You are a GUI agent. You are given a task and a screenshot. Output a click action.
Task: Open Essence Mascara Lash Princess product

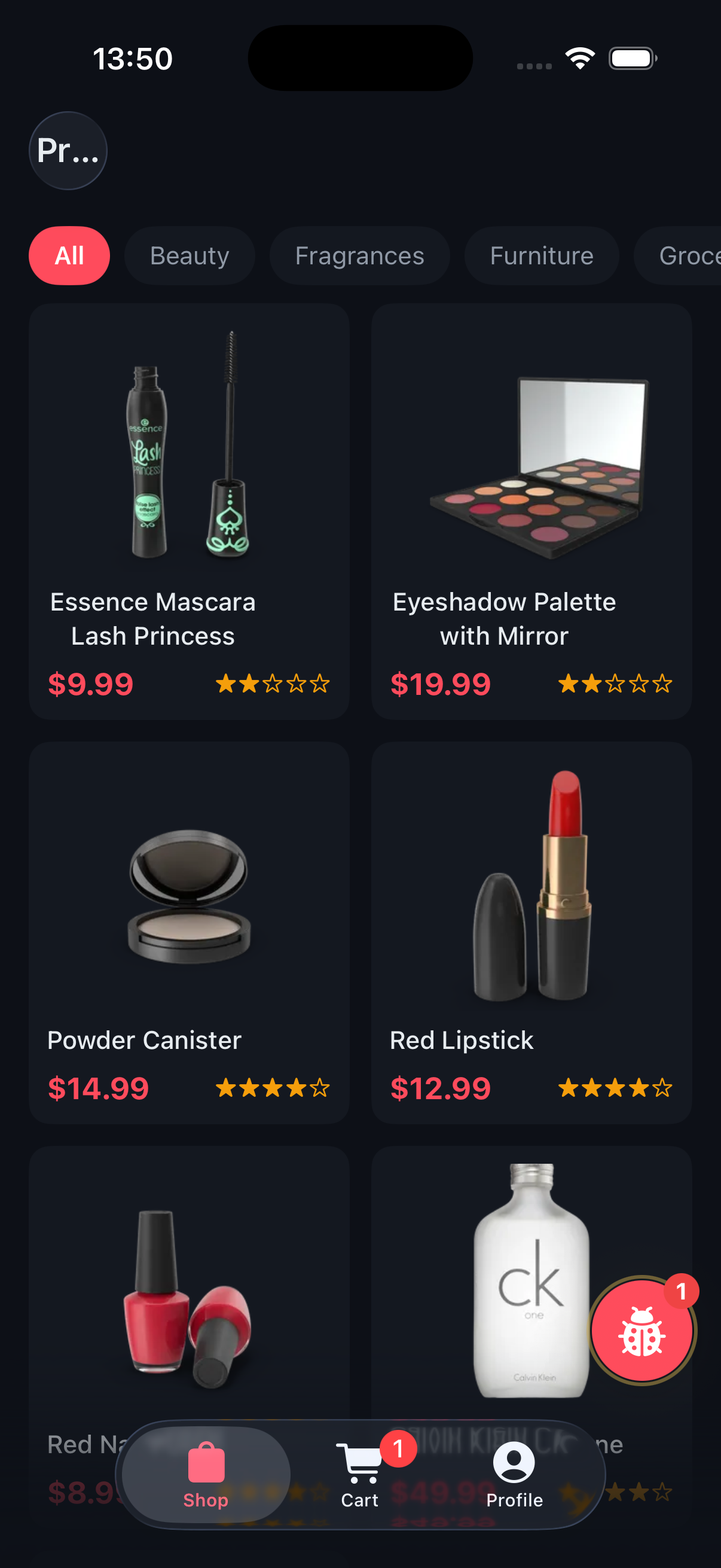pos(188,487)
